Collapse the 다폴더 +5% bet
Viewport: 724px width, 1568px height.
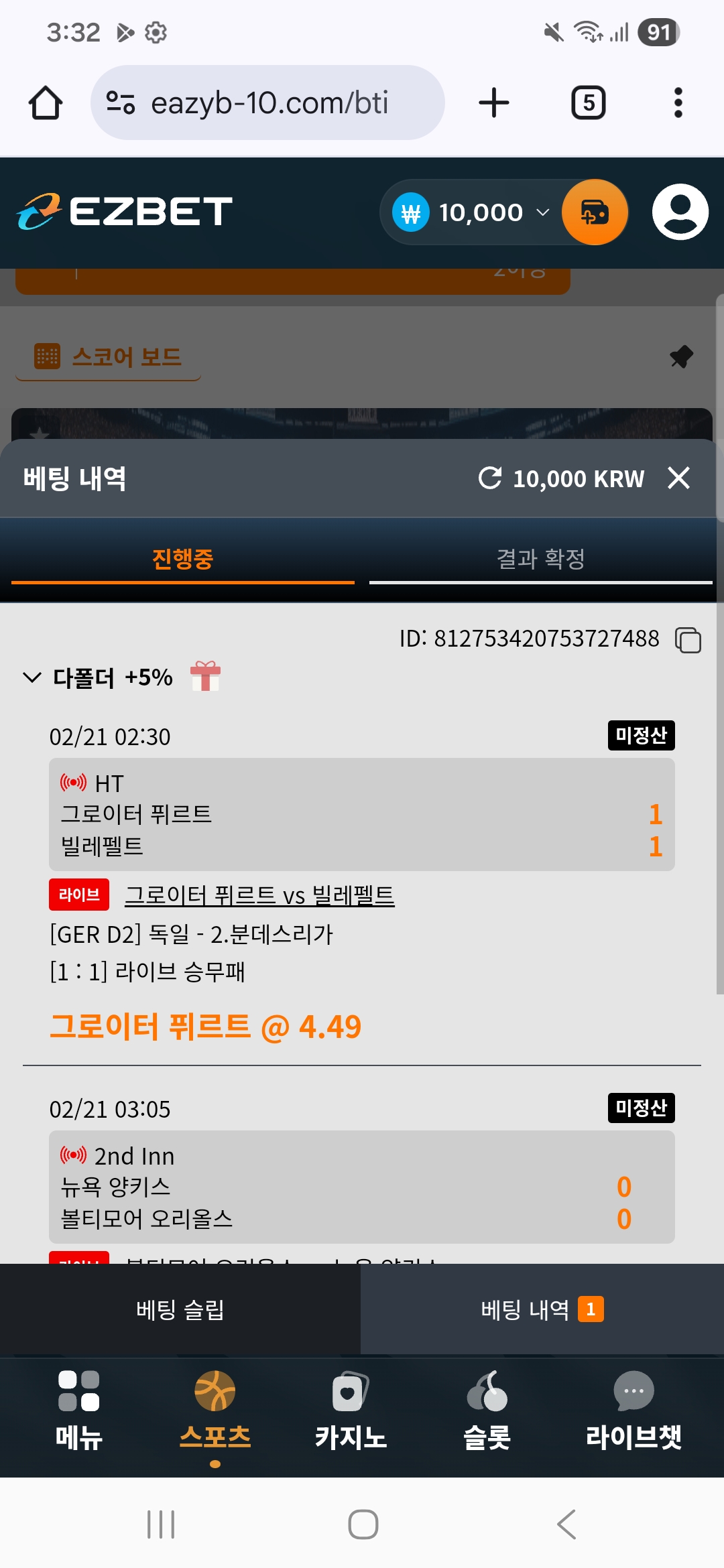pyautogui.click(x=32, y=677)
